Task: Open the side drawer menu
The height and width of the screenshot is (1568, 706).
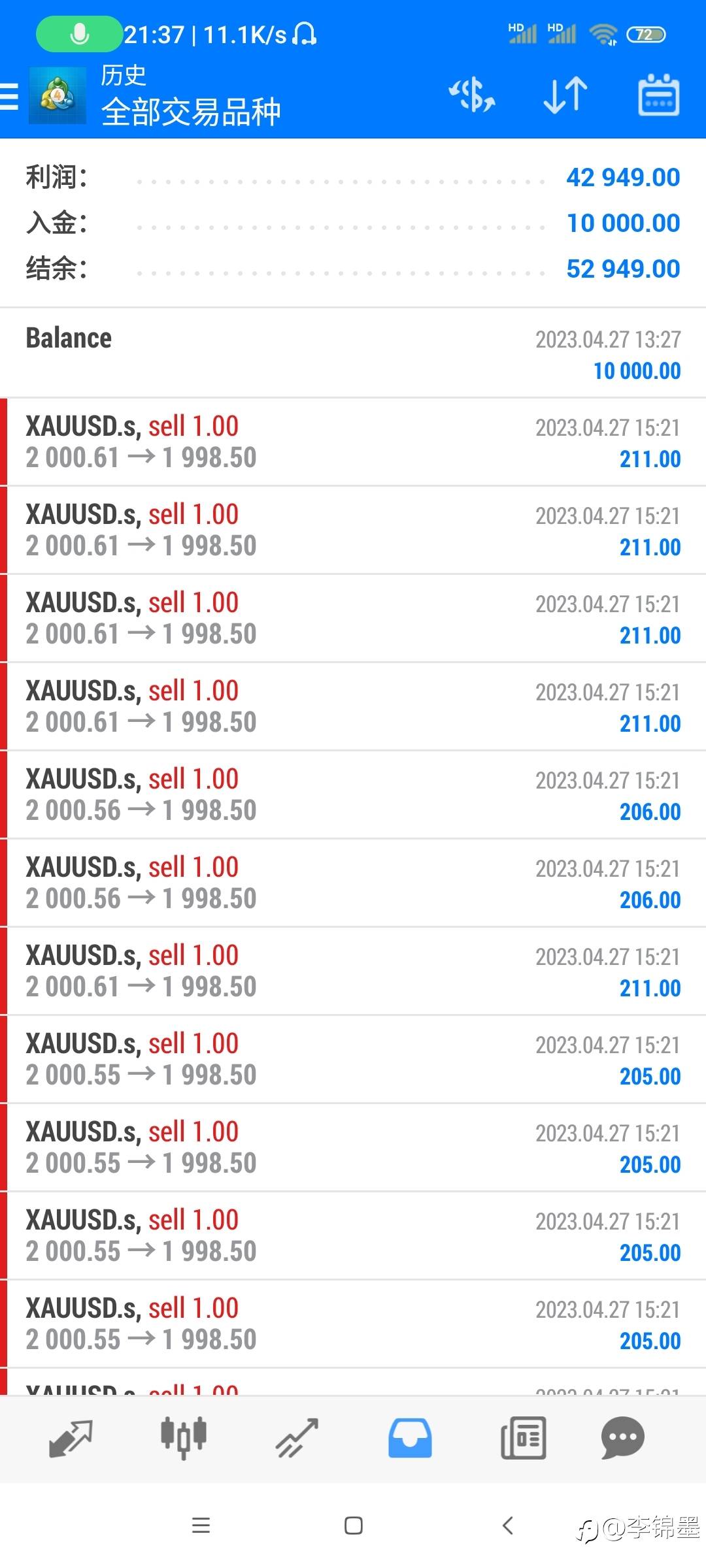Action: 9,96
